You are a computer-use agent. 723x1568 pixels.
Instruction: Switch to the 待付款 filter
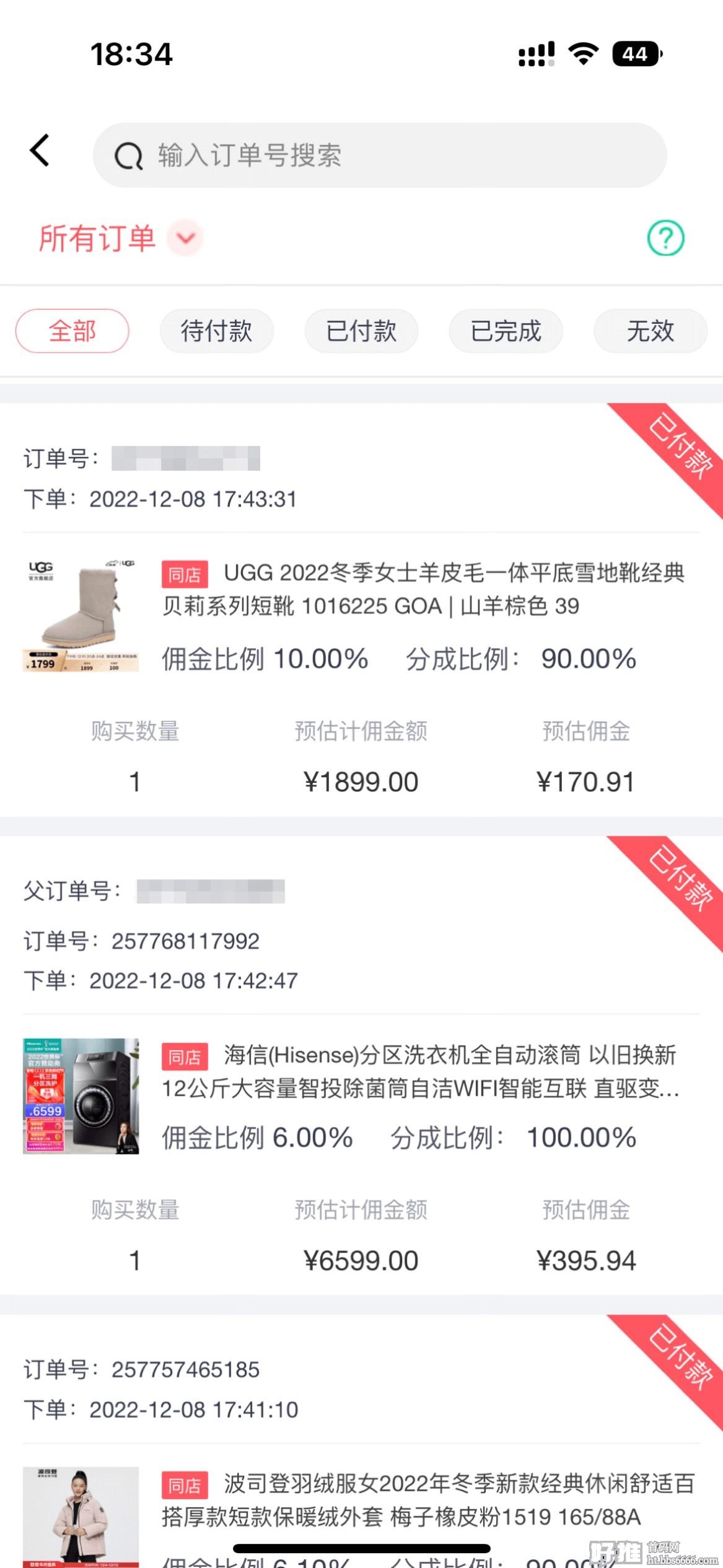click(217, 331)
